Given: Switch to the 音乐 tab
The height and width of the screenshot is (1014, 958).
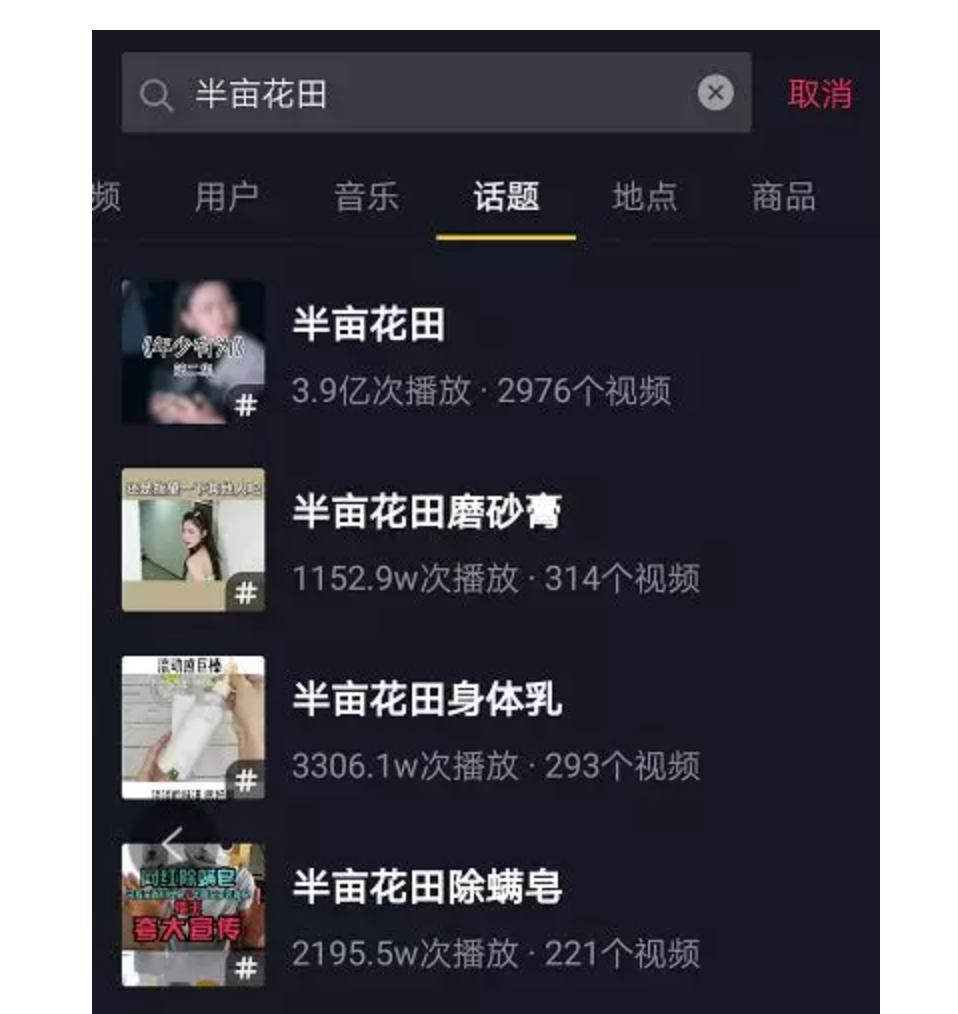Looking at the screenshot, I should pyautogui.click(x=366, y=197).
